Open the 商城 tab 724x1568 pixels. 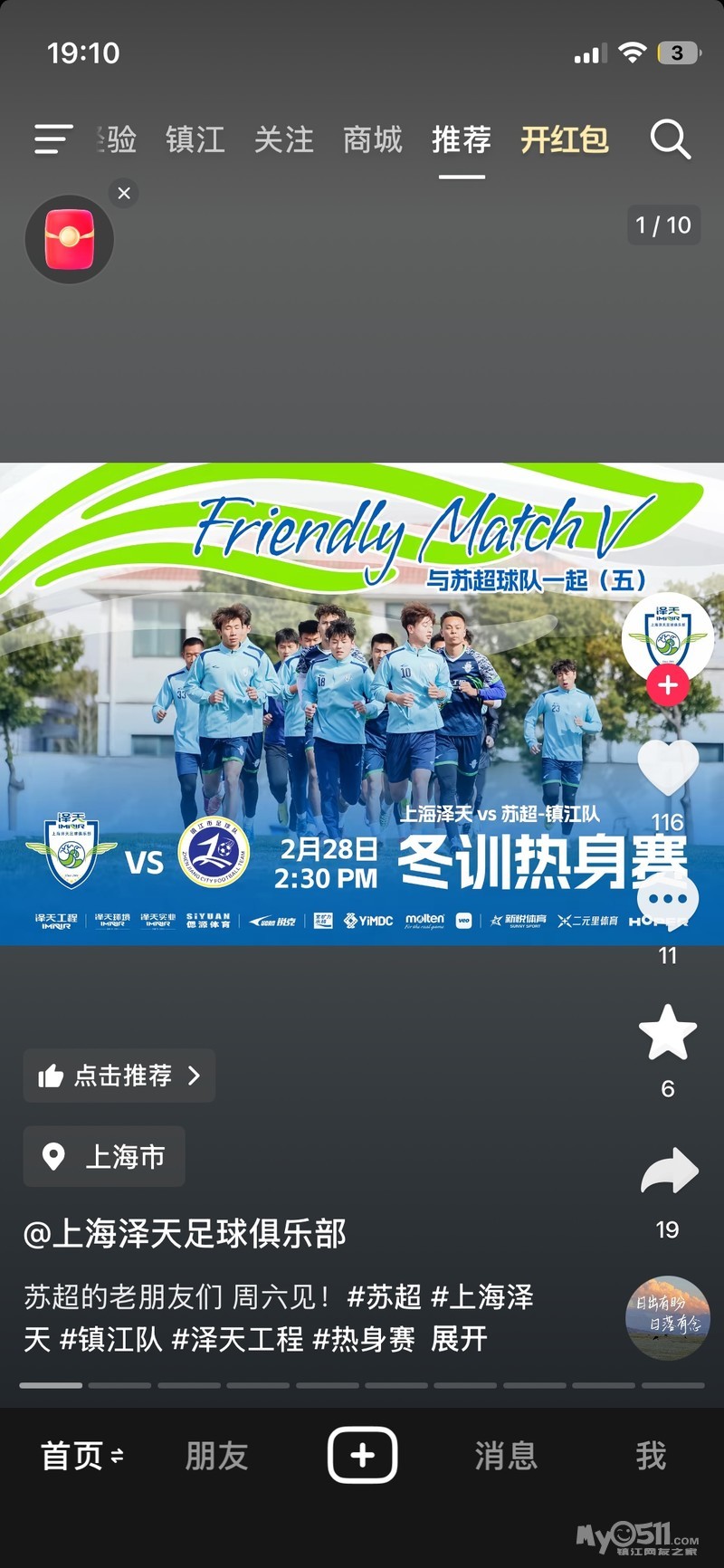click(x=372, y=139)
